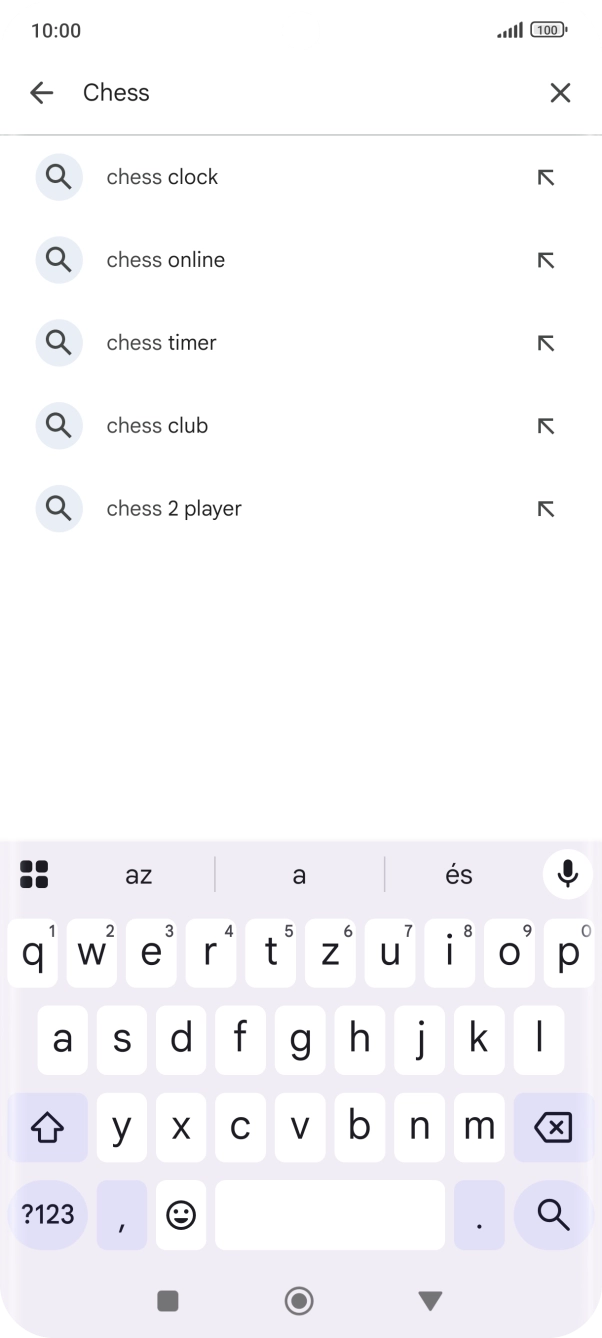
Task: Pick the "chess club" suggestion
Action: point(158,426)
